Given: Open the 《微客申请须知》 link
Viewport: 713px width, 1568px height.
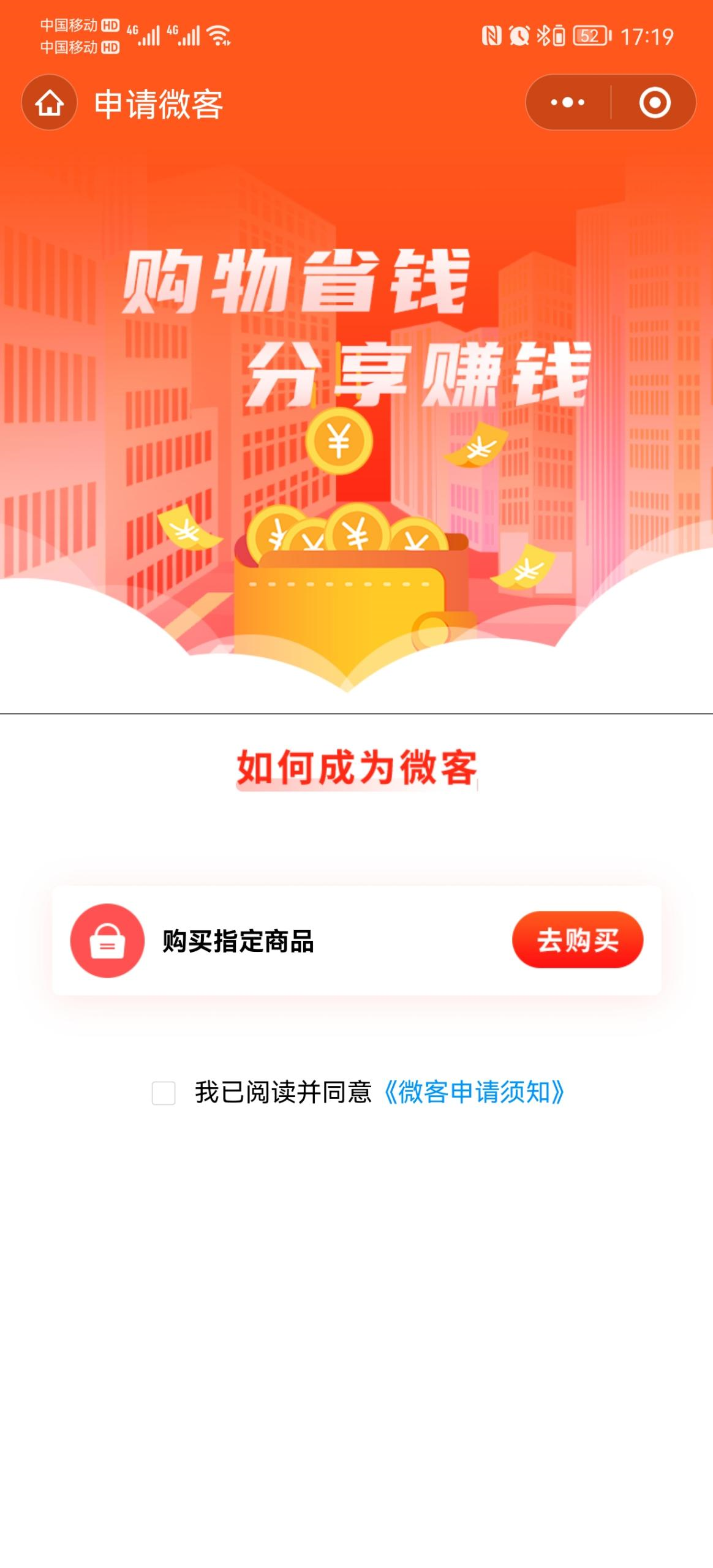Looking at the screenshot, I should 473,1092.
